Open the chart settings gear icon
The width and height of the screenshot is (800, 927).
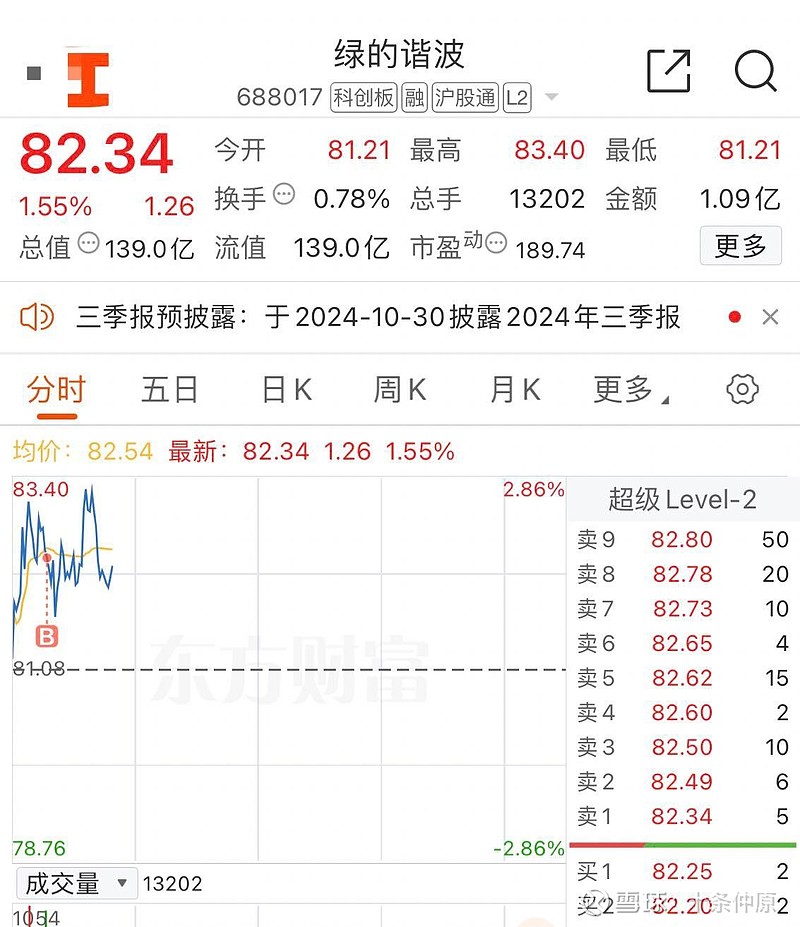pos(741,389)
